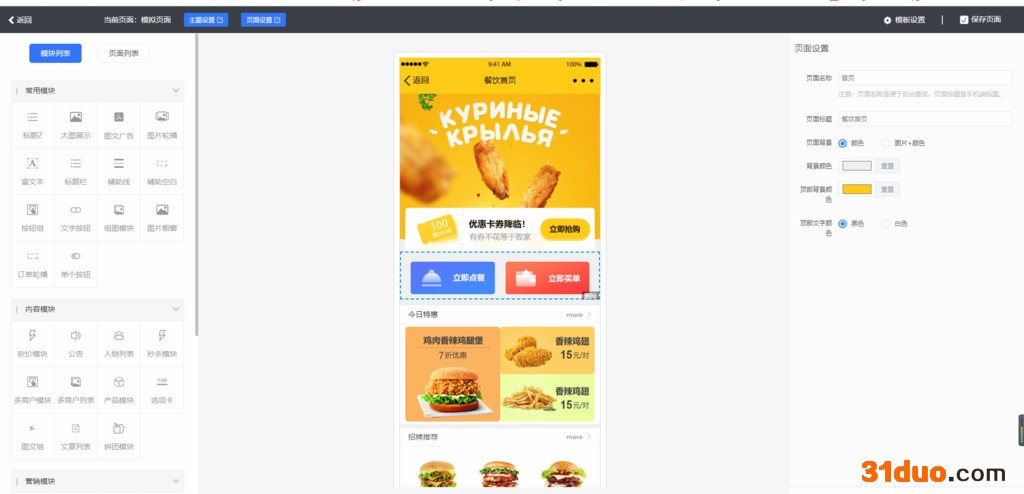Add the 富文本 module
The width and height of the screenshot is (1024, 494).
32,170
